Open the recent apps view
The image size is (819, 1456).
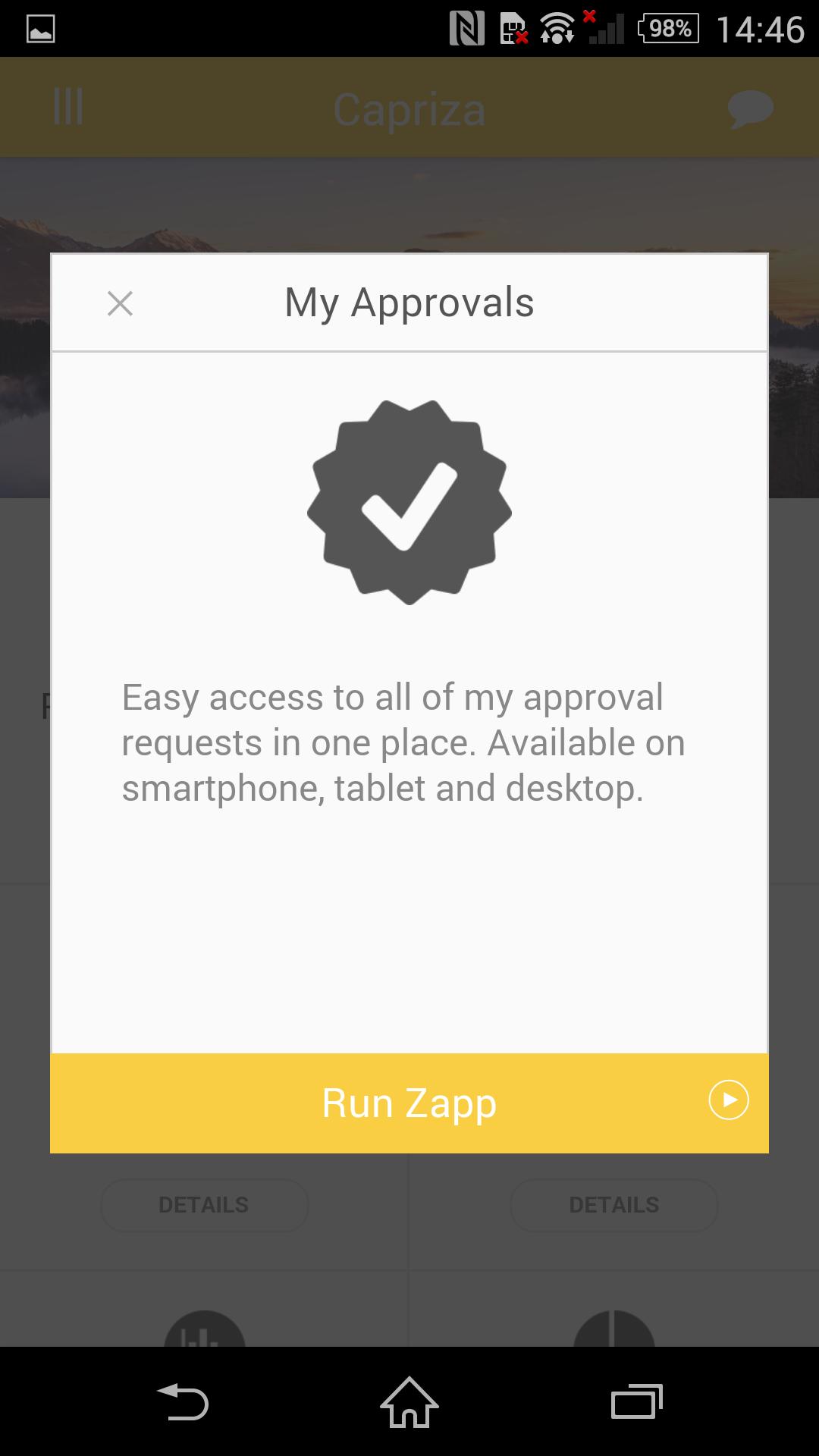pos(637,1401)
